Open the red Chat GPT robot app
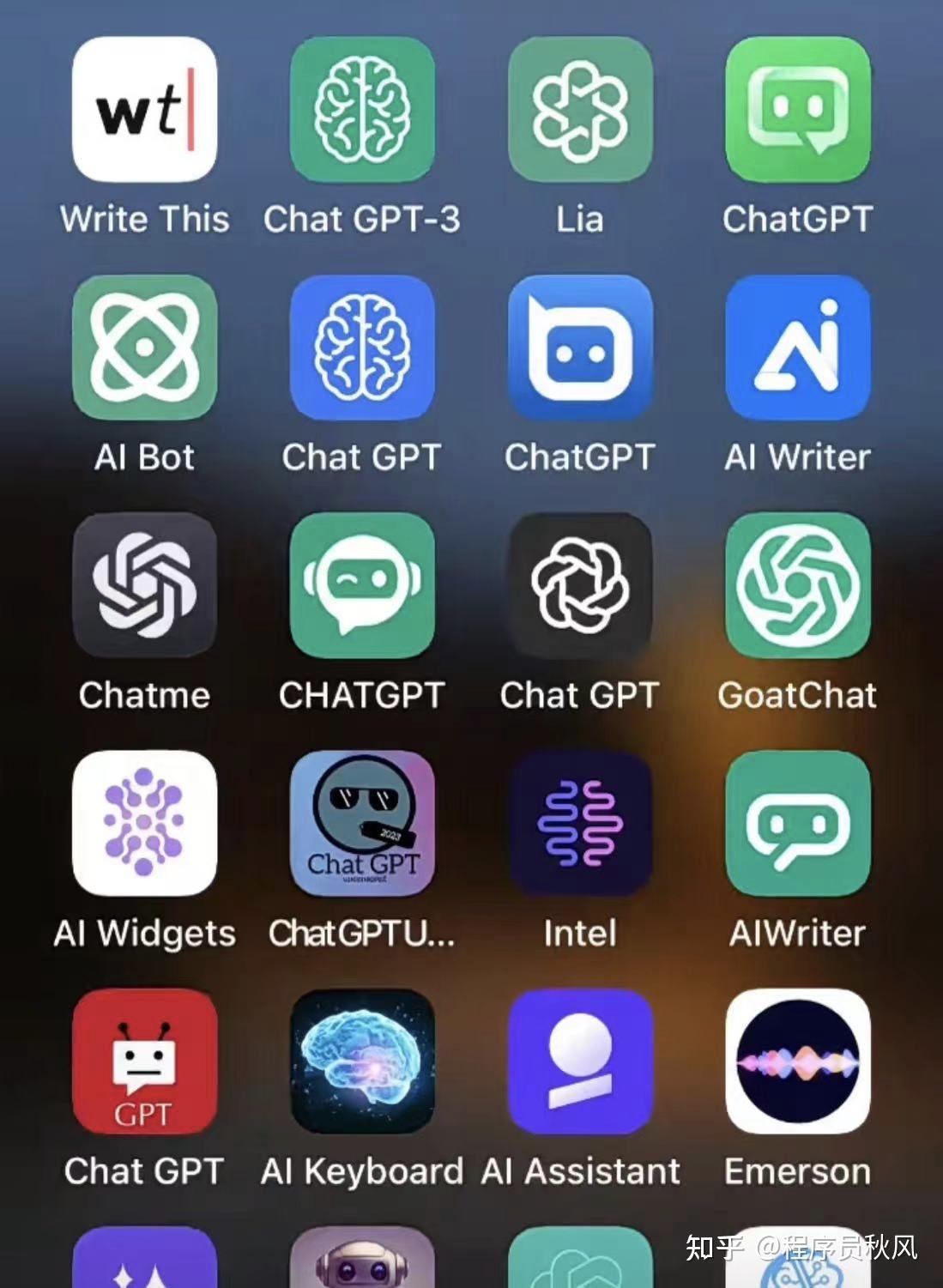 click(144, 1061)
